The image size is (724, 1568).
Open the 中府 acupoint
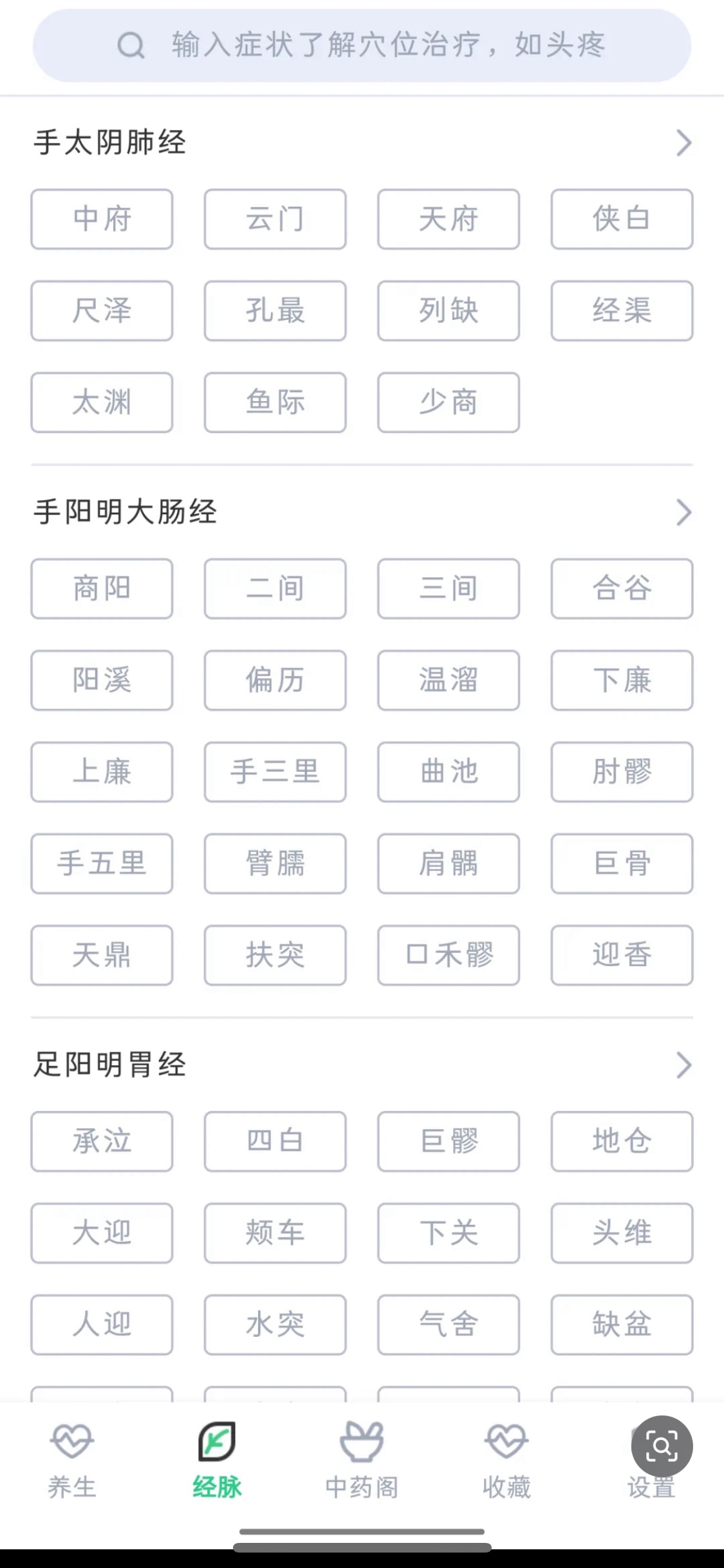[102, 219]
